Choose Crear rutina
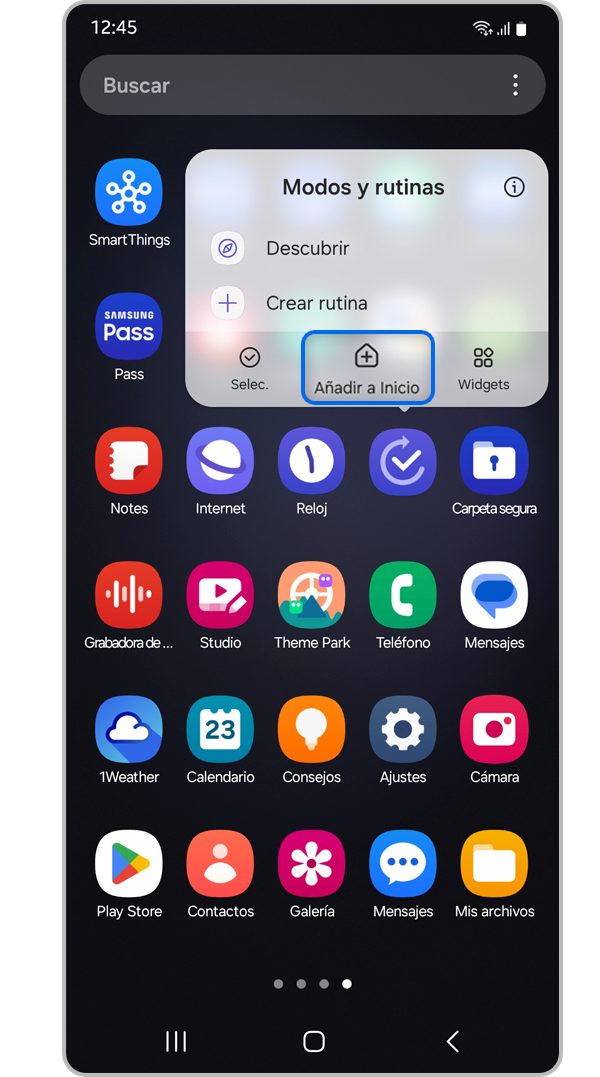Screen dimensions: 600x1077 click(x=316, y=303)
